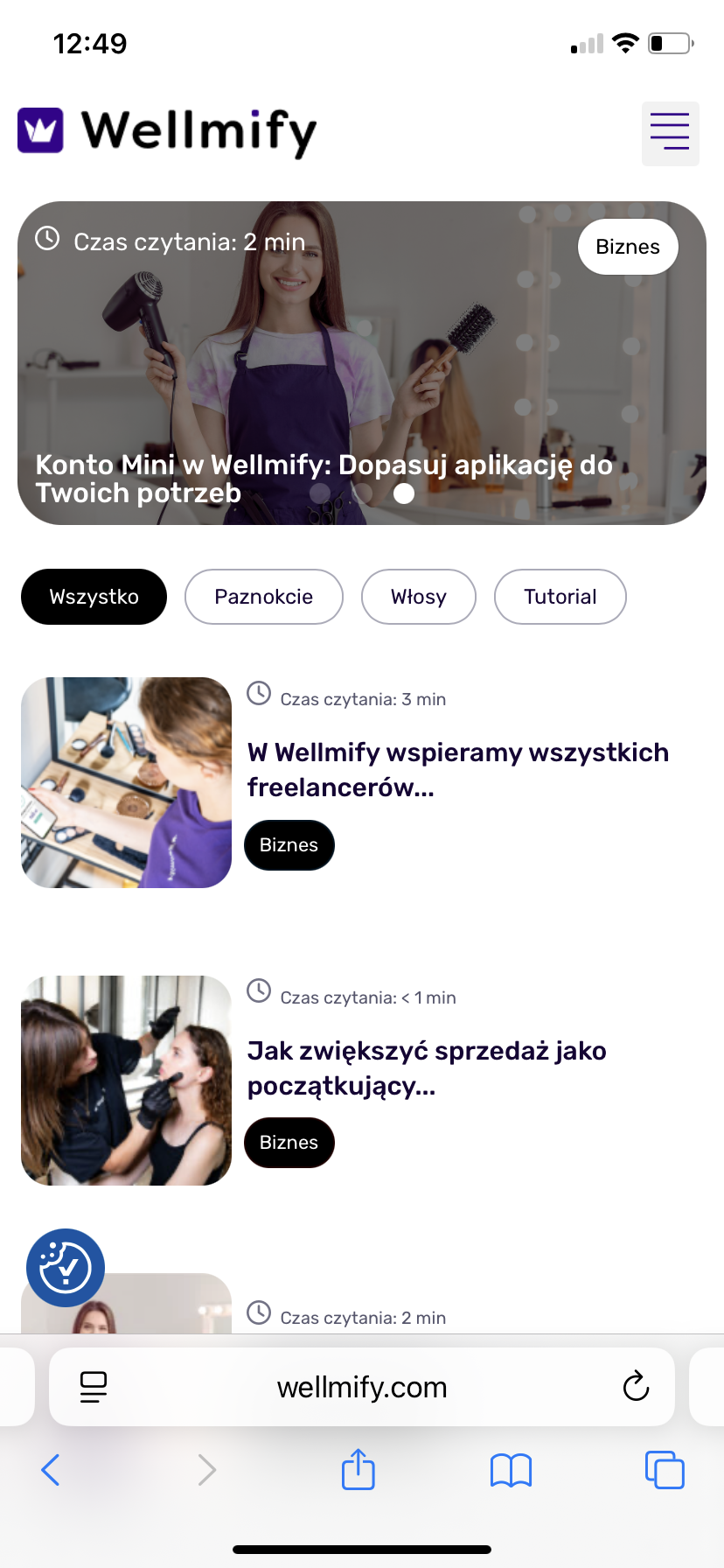Select the Wszystko filter chip

pyautogui.click(x=94, y=597)
